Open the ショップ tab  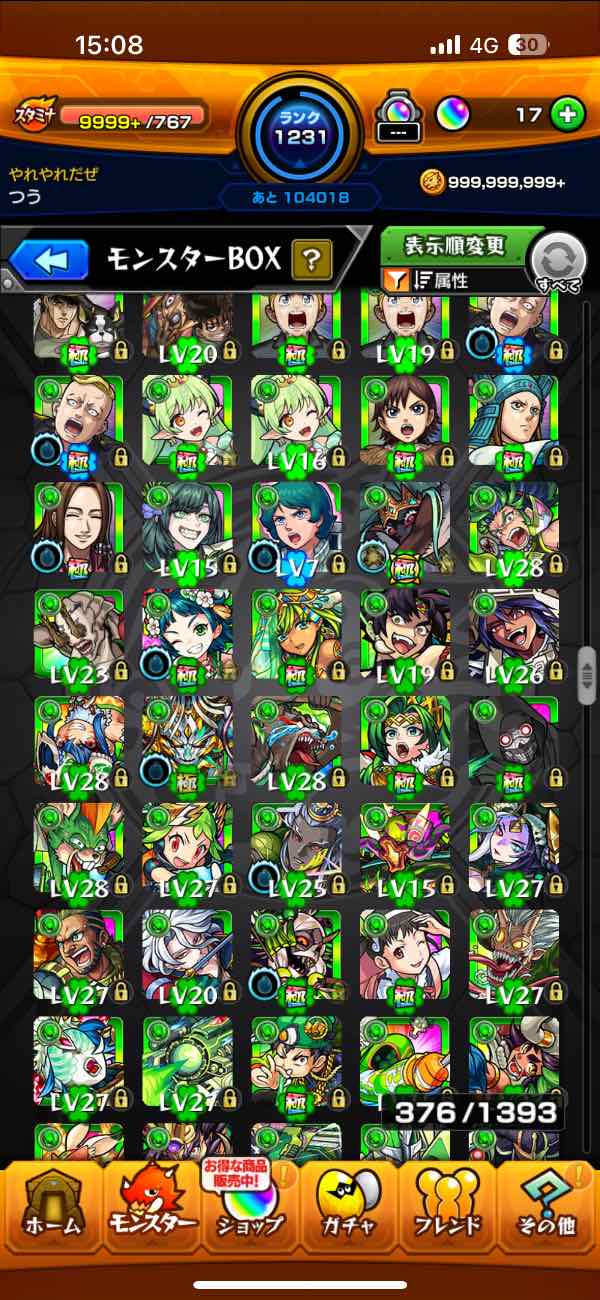click(250, 1213)
